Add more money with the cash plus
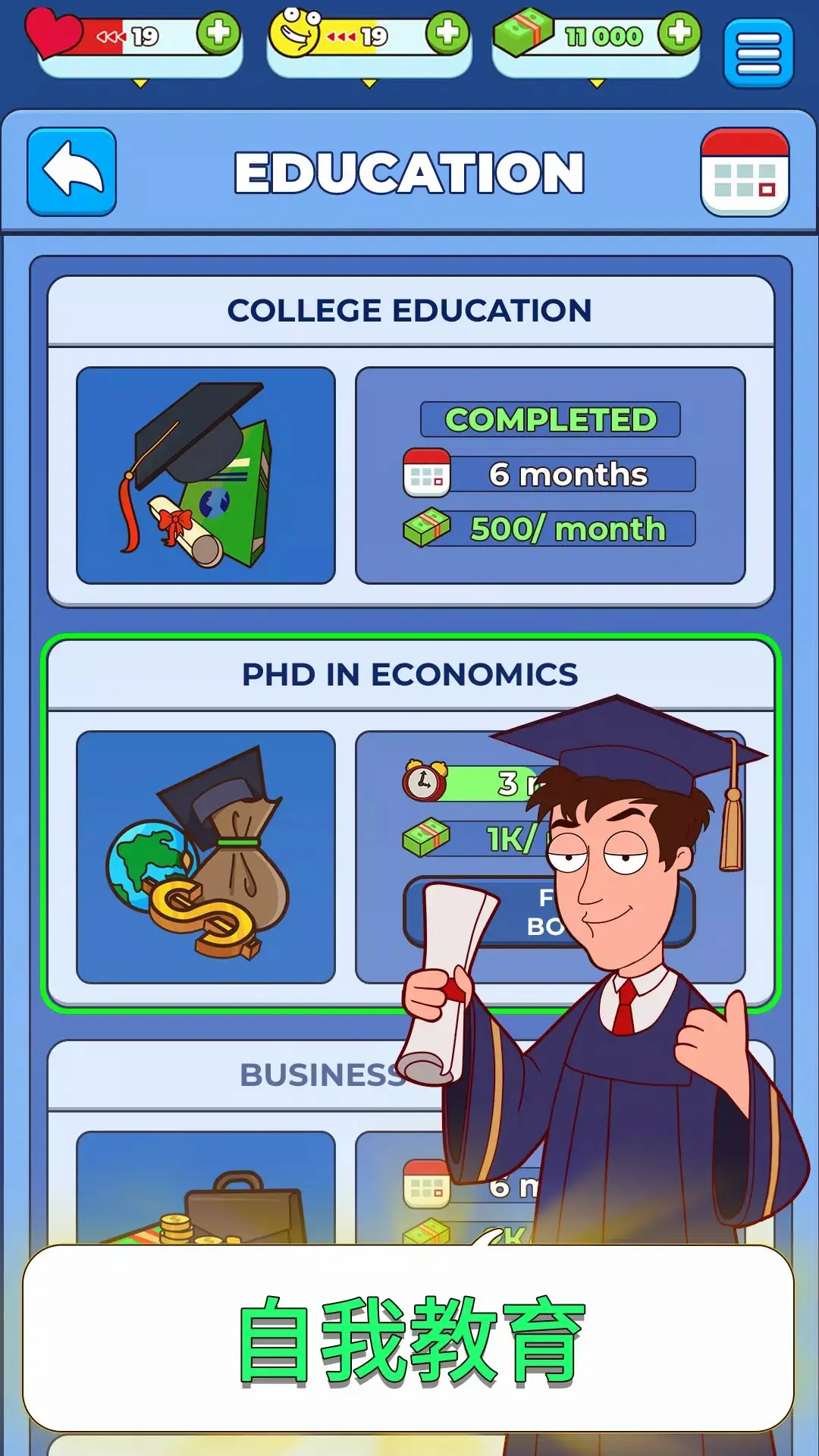Screen dimensions: 819x1456 pyautogui.click(x=679, y=33)
